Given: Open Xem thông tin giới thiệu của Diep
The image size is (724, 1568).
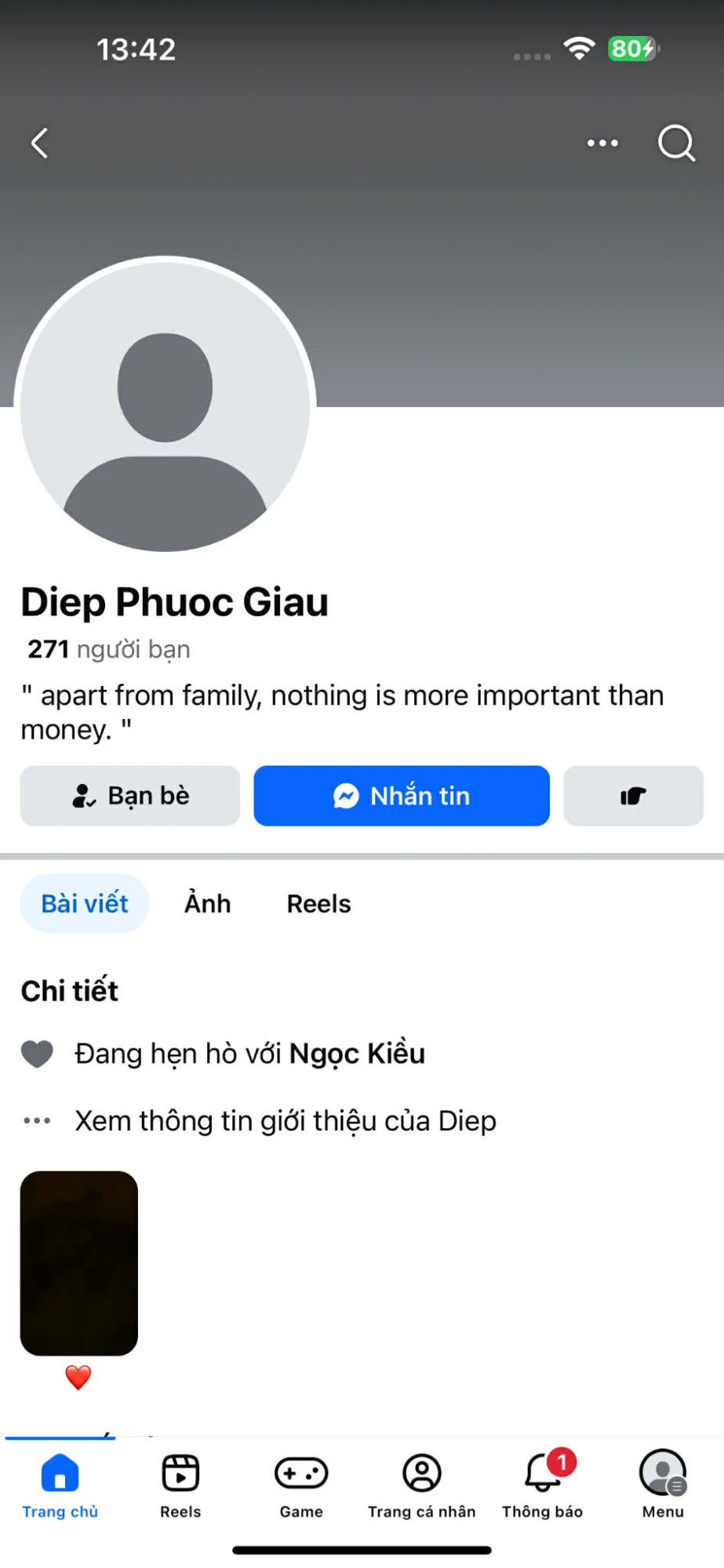Looking at the screenshot, I should pyautogui.click(x=285, y=1121).
